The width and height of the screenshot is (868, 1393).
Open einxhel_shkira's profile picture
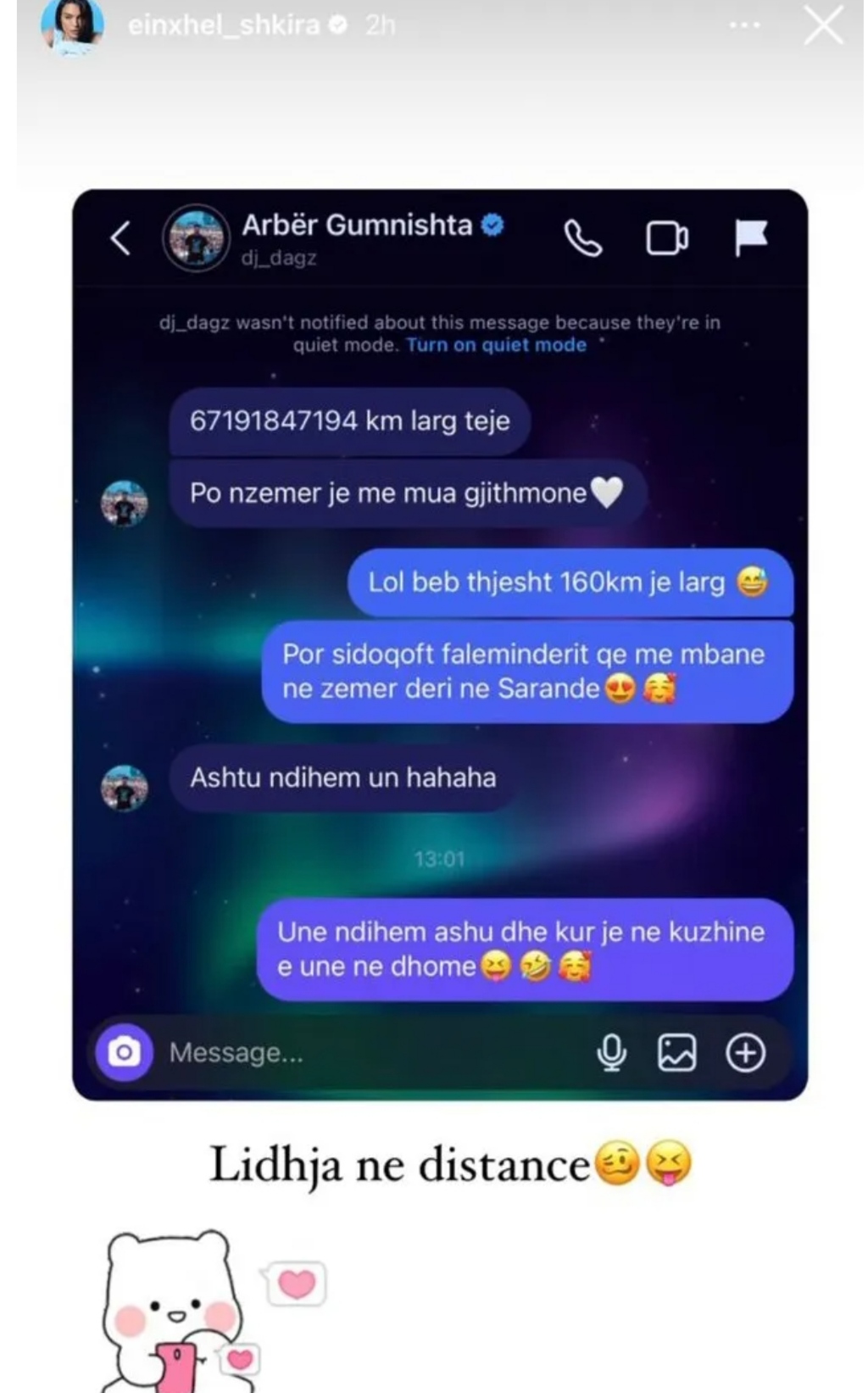click(72, 25)
